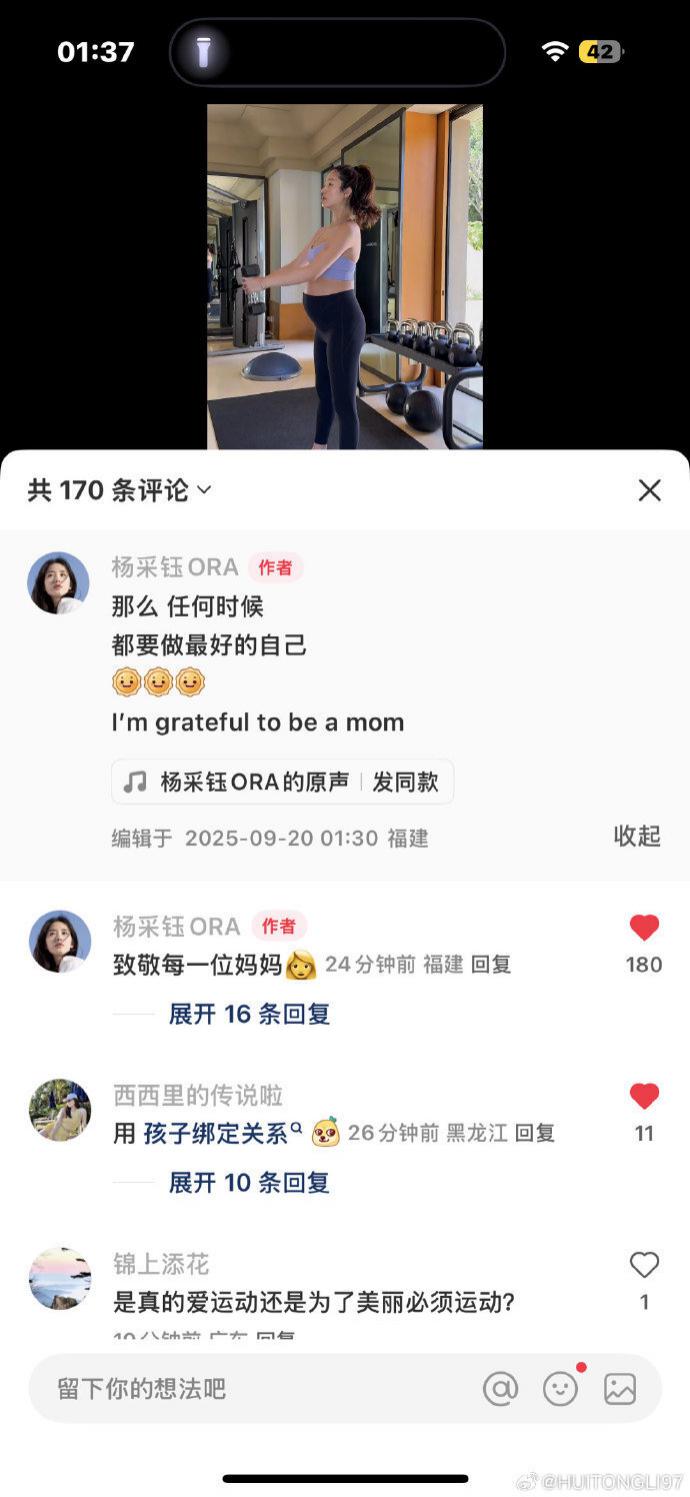Tap the video preview above comments
This screenshot has height=1497, width=690.
click(x=345, y=276)
